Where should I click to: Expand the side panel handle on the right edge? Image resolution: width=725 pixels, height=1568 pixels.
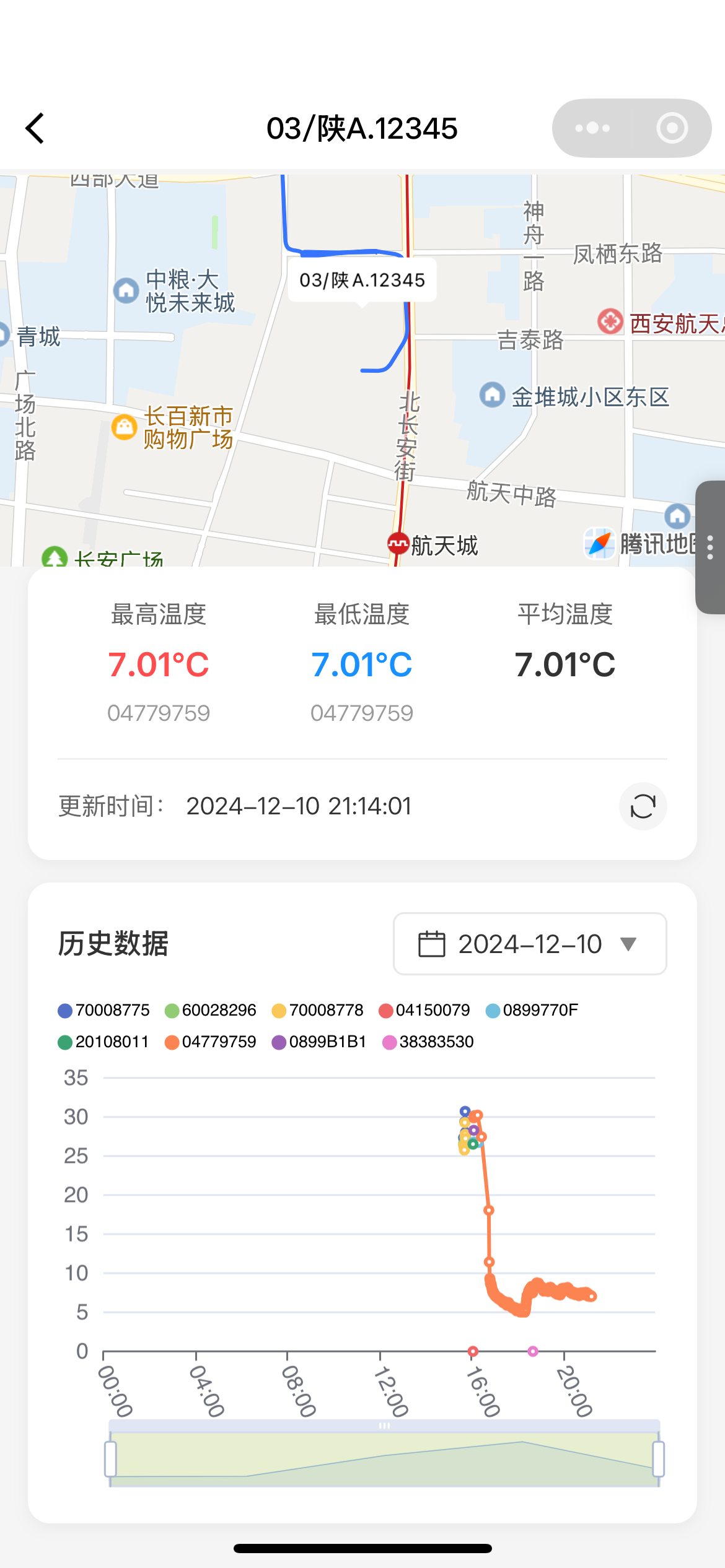[710, 547]
